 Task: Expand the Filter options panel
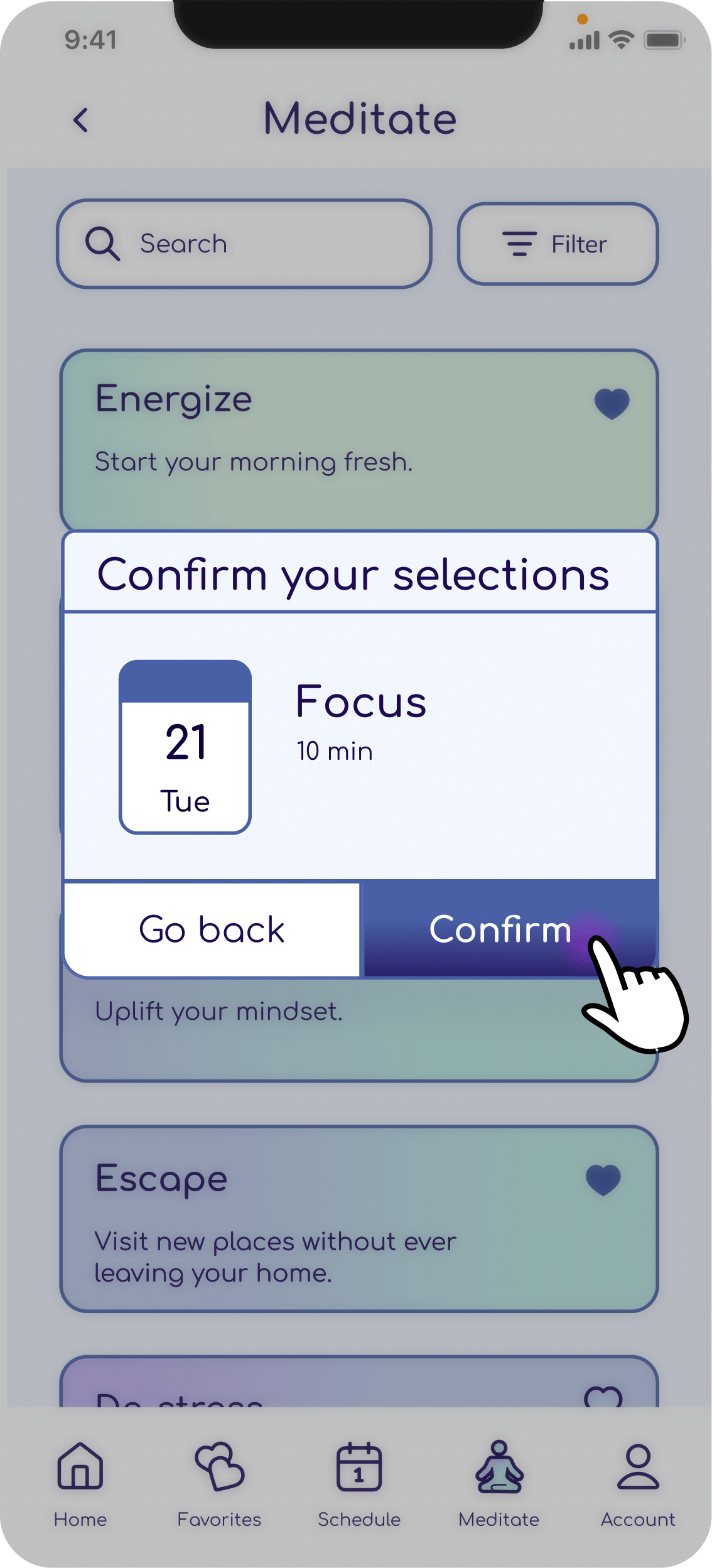(x=558, y=244)
